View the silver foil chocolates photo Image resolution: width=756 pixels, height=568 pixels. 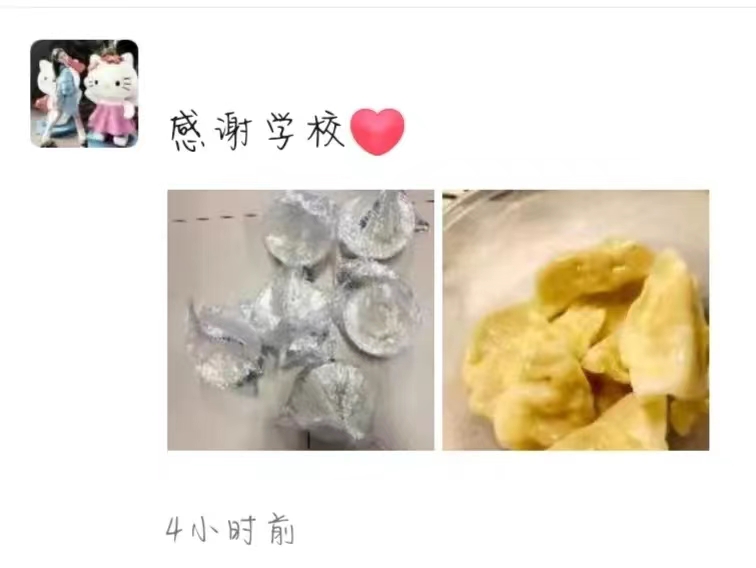[300, 320]
